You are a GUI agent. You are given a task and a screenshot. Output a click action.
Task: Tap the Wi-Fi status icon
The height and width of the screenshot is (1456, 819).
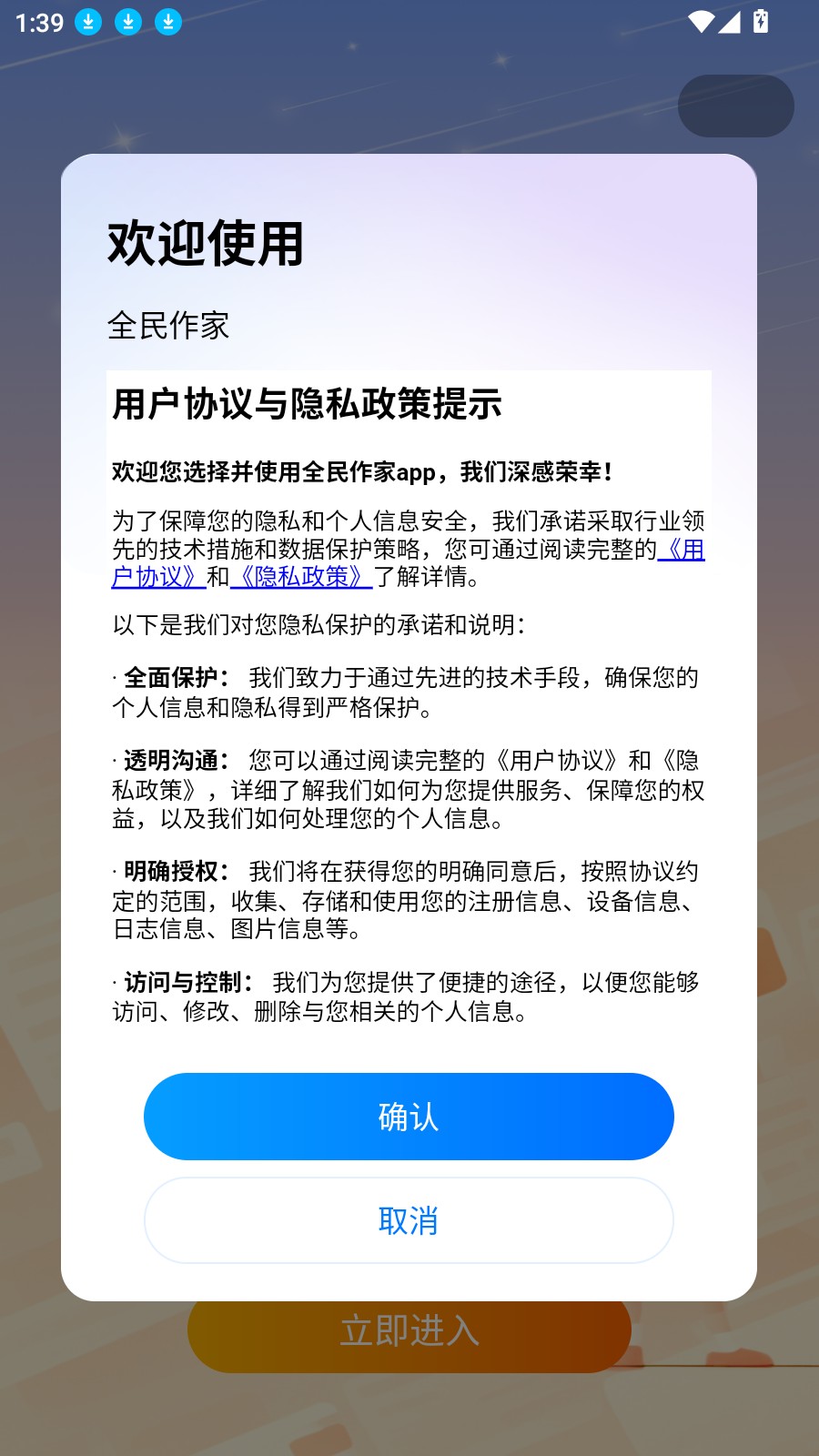[699, 23]
